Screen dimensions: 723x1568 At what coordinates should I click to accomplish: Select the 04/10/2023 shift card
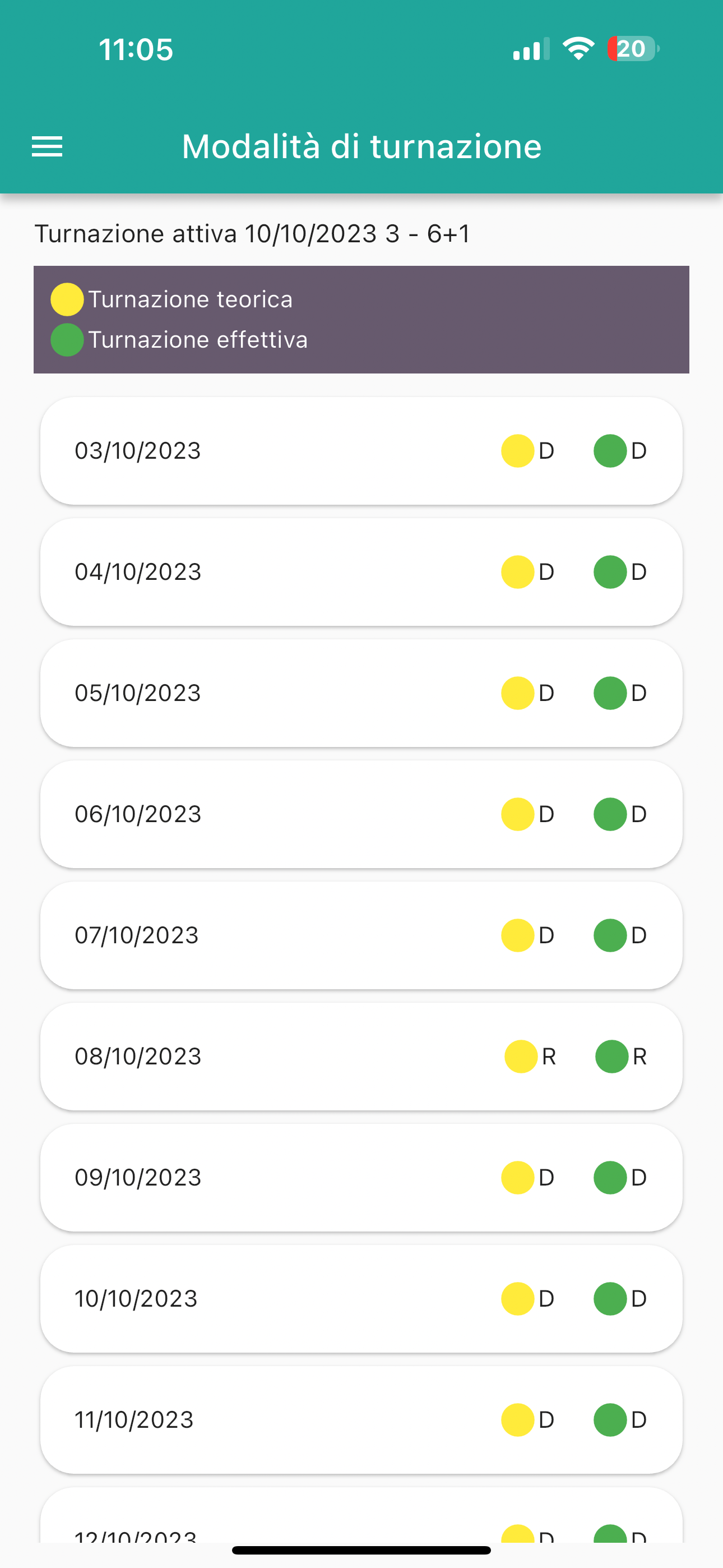(x=361, y=572)
